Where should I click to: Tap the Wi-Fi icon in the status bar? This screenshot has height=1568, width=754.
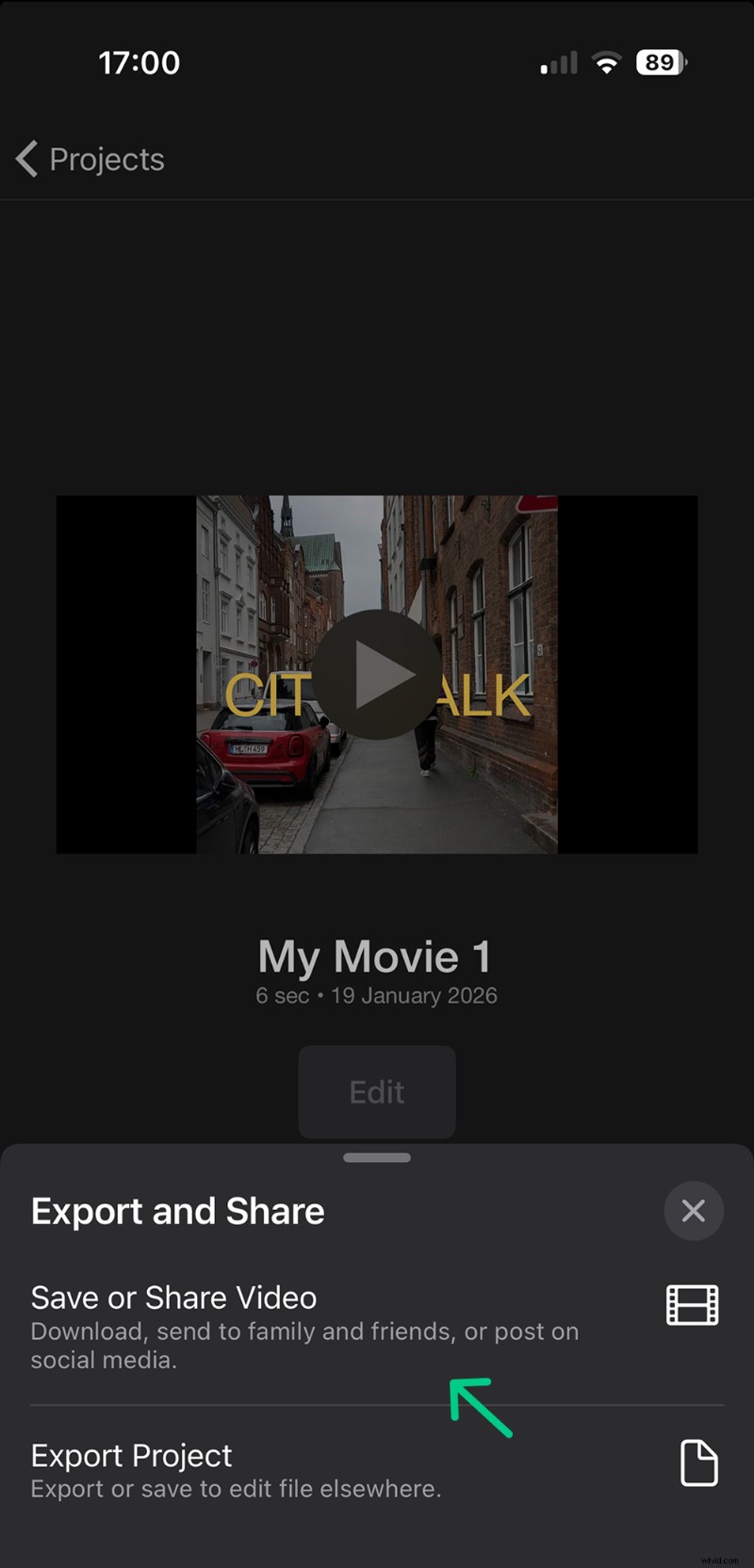coord(607,62)
